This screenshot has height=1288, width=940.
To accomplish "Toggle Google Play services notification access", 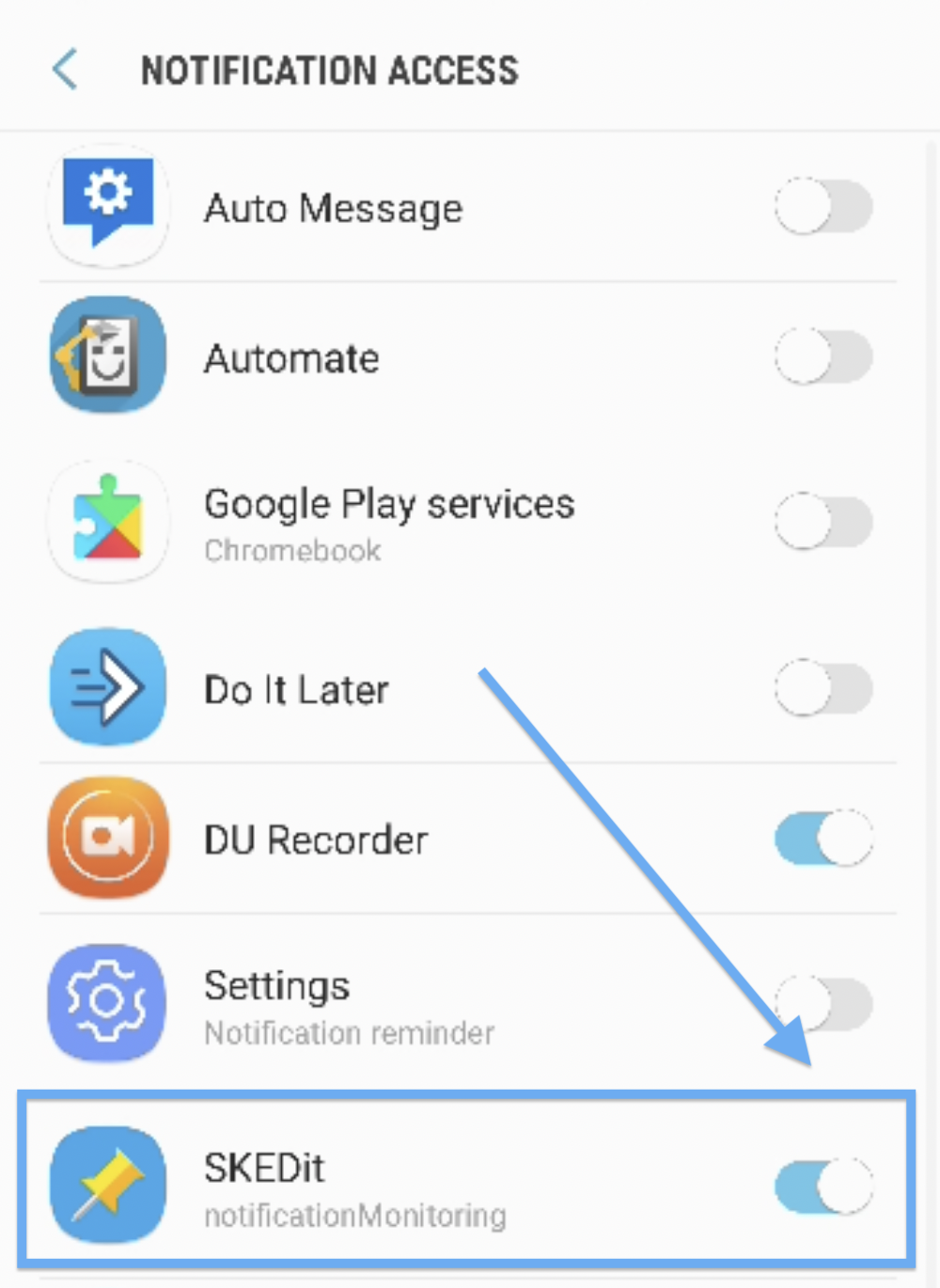I will pos(823,522).
